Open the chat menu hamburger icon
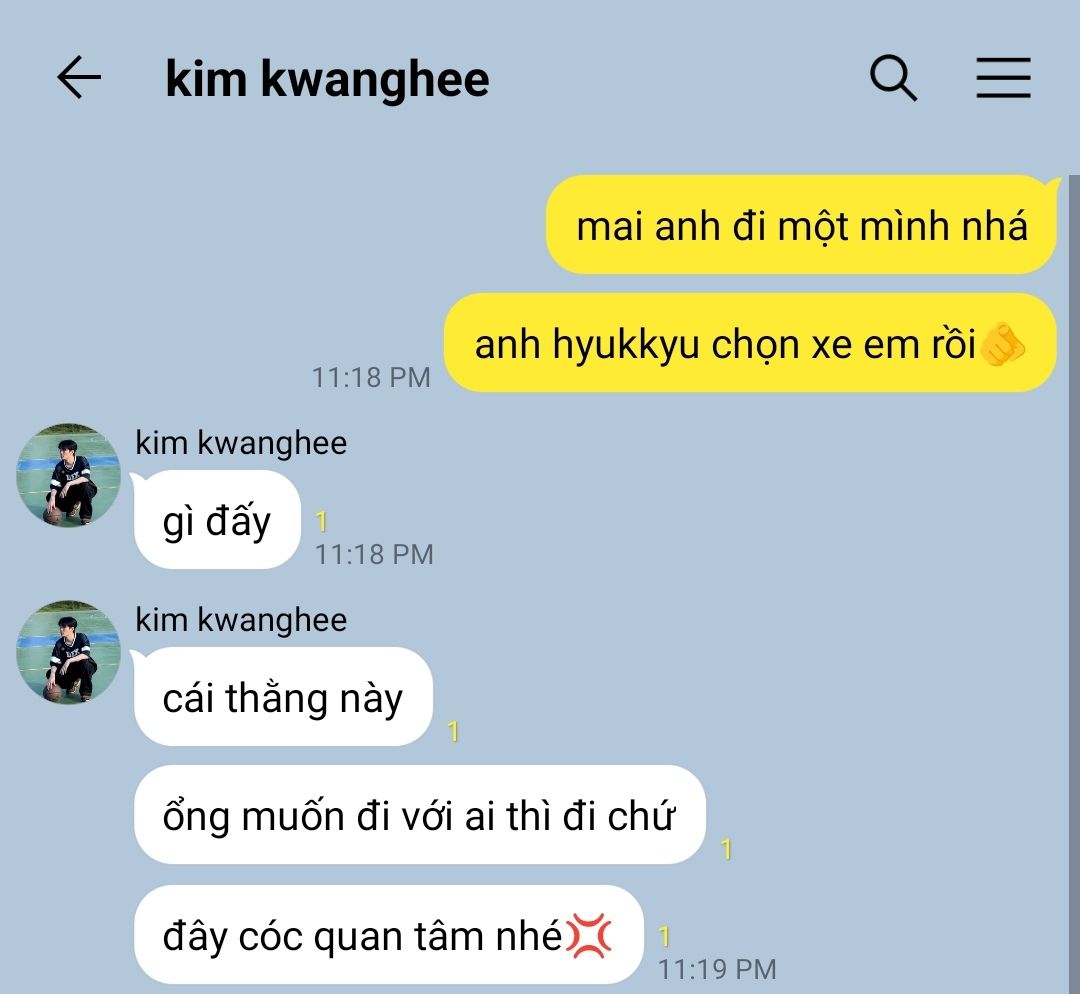Viewport: 1080px width, 994px height. tap(1003, 78)
